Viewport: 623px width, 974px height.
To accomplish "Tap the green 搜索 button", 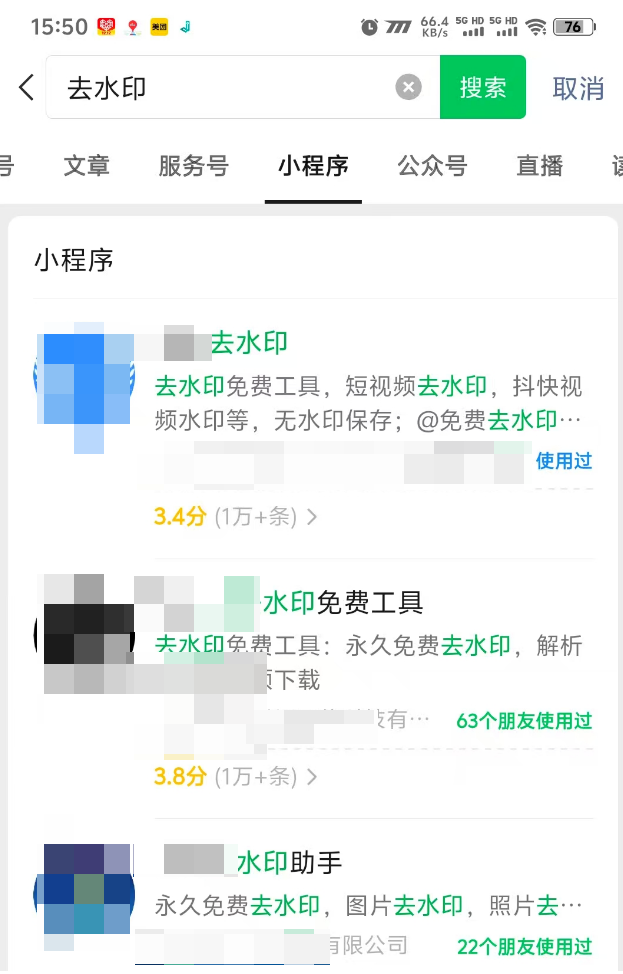I will tap(483, 88).
